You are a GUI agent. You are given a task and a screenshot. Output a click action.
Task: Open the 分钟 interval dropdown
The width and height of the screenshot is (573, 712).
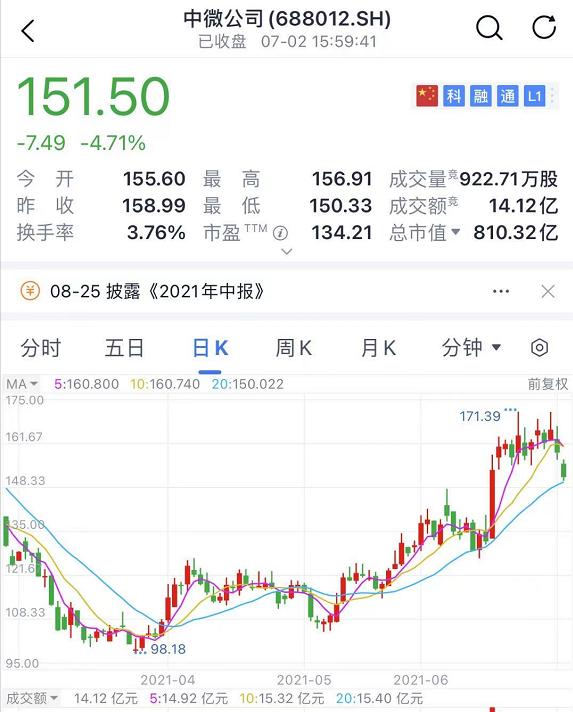(x=471, y=348)
